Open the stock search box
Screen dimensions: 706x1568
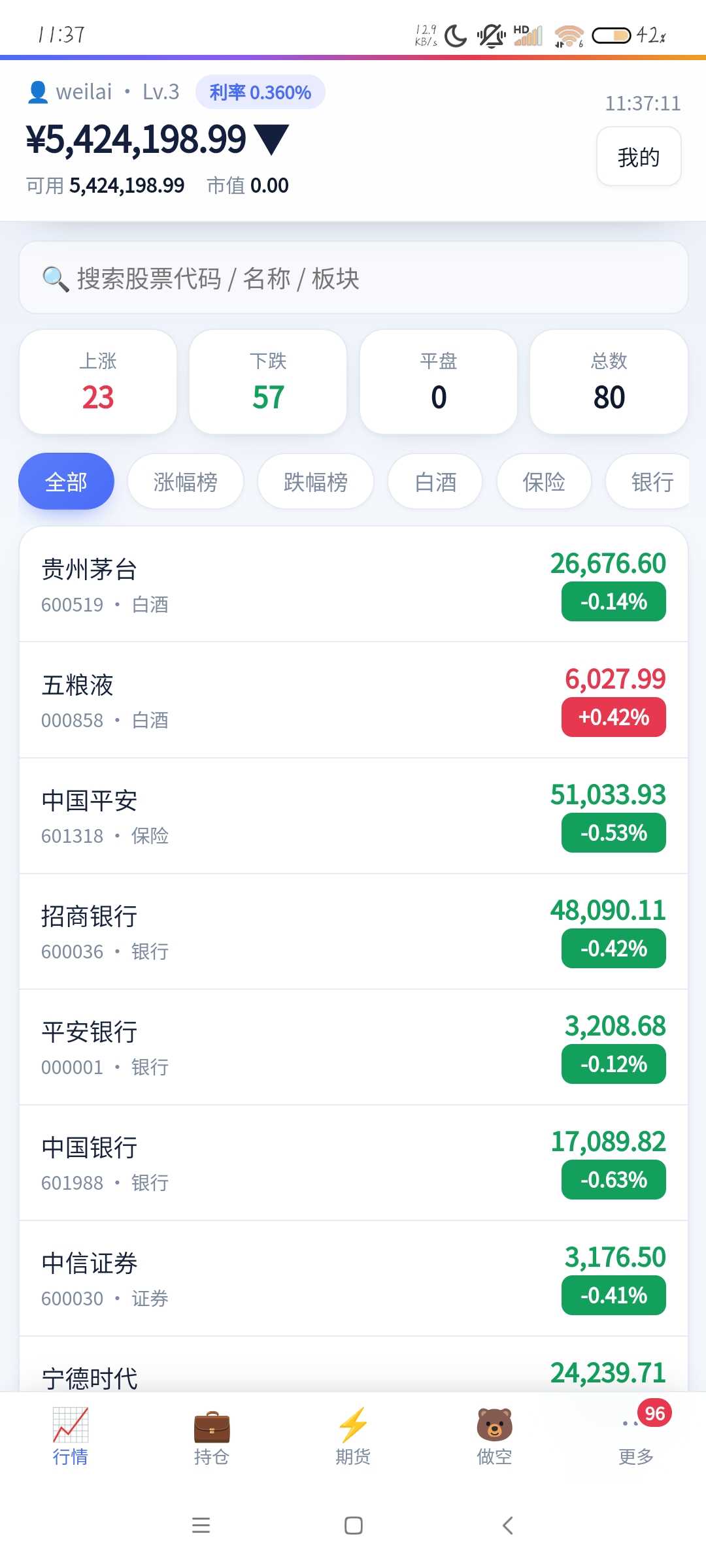coord(354,278)
